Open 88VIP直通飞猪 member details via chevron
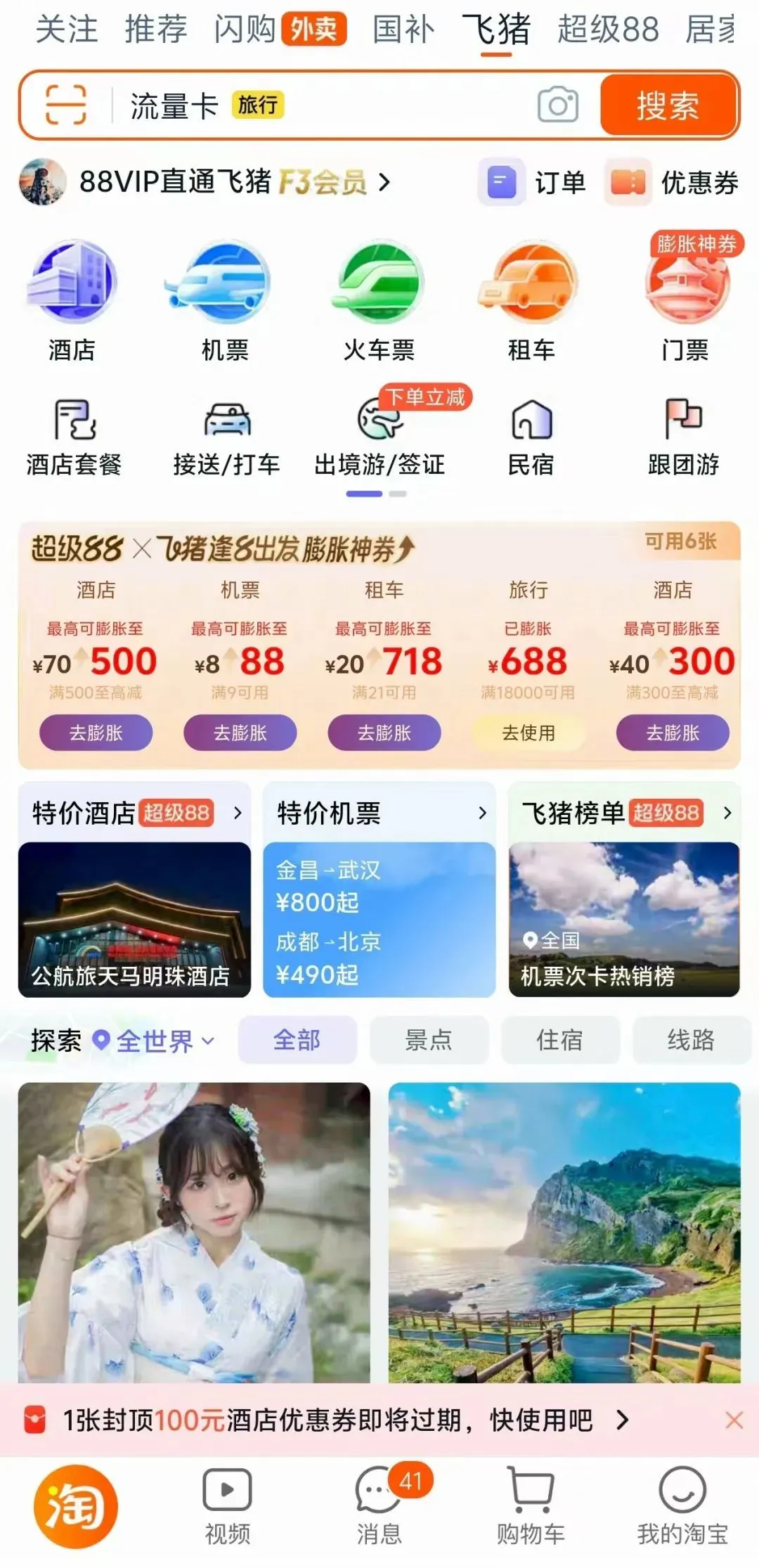The height and width of the screenshot is (1568, 759). pyautogui.click(x=382, y=183)
